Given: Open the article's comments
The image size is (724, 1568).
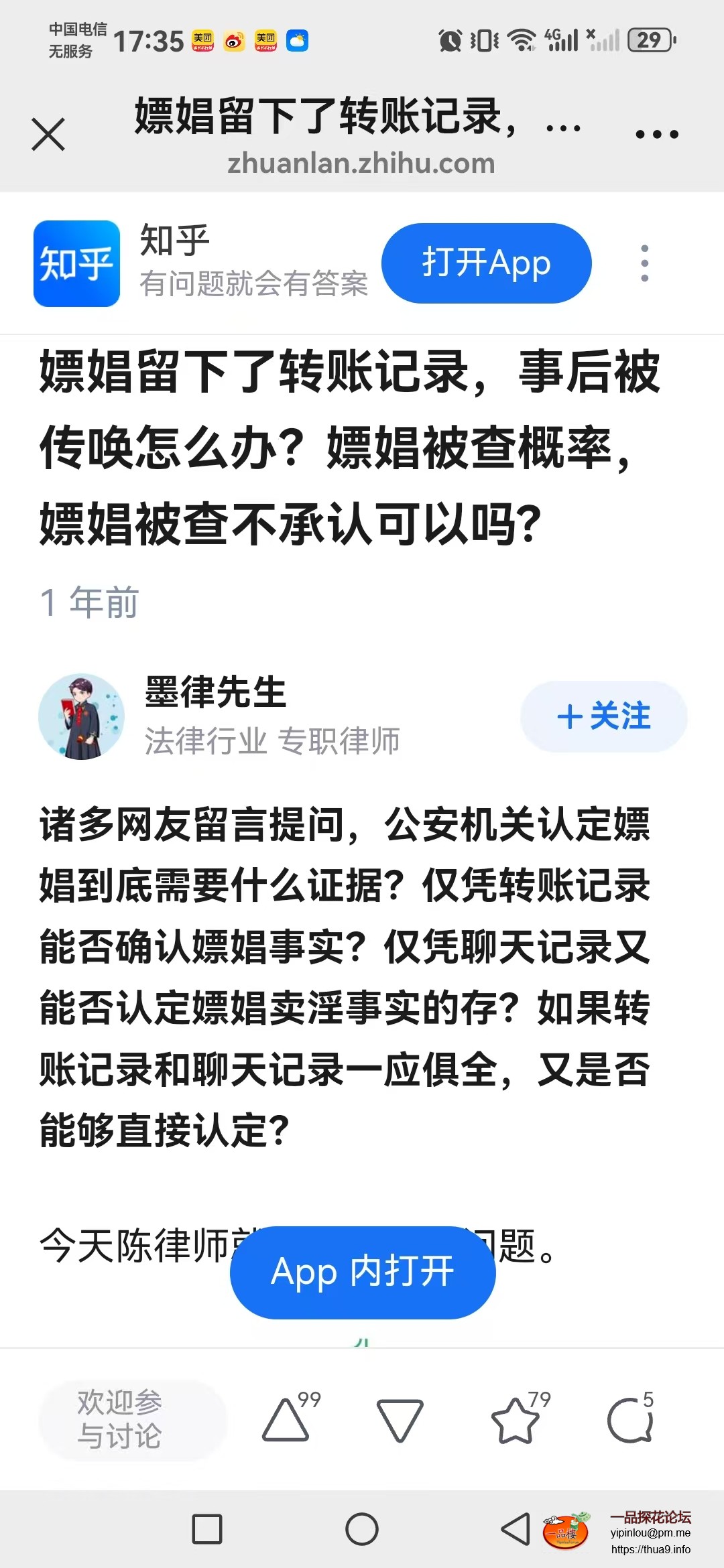Looking at the screenshot, I should [x=629, y=1419].
